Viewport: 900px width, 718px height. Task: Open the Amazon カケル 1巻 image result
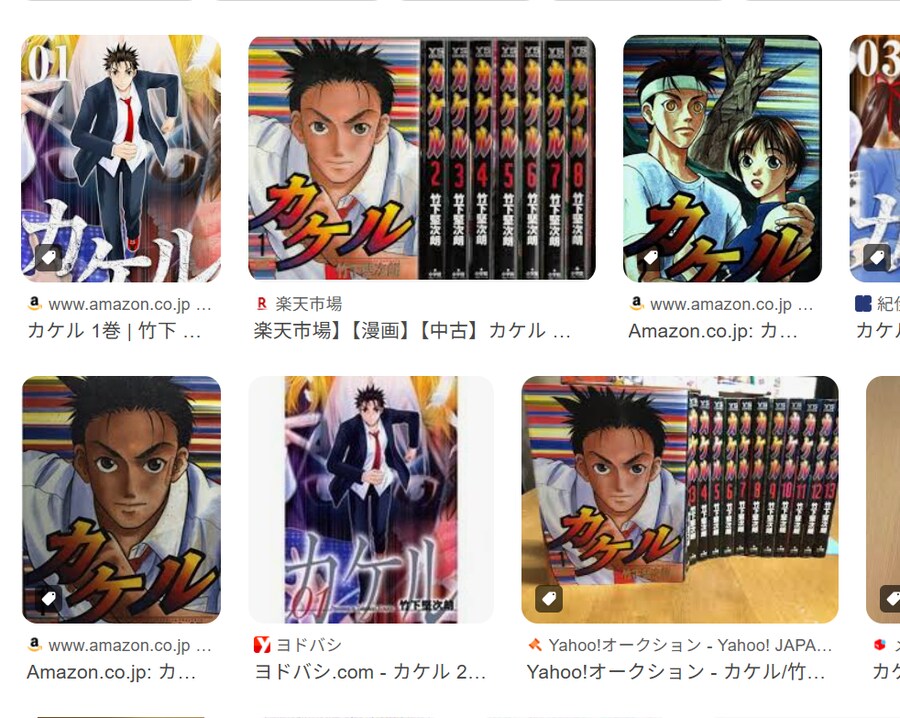point(120,158)
